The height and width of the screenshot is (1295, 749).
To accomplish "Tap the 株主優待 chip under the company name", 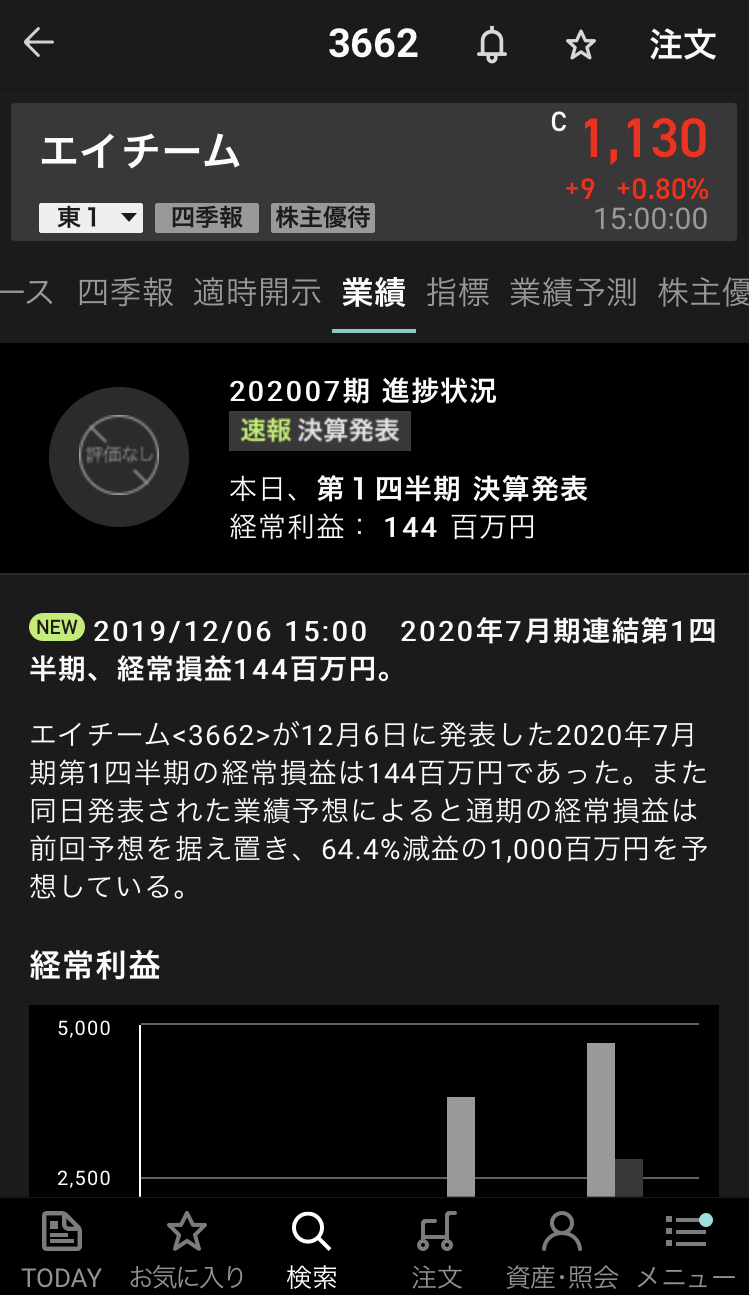I will (x=323, y=218).
